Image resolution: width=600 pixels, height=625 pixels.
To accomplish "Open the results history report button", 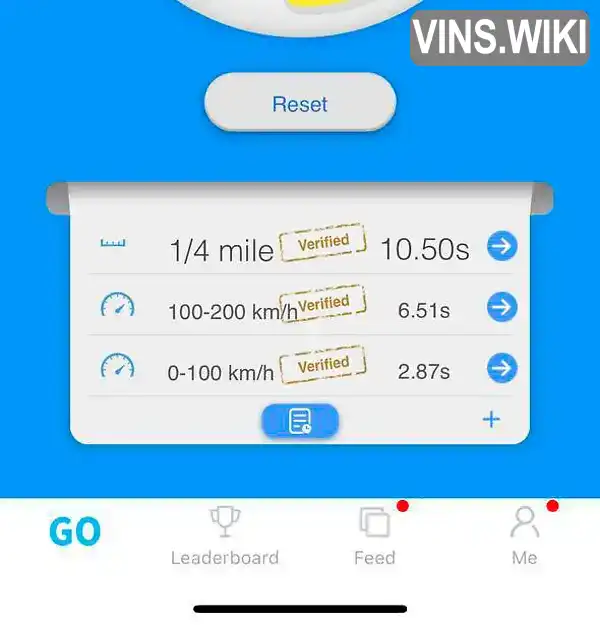I will (x=300, y=421).
